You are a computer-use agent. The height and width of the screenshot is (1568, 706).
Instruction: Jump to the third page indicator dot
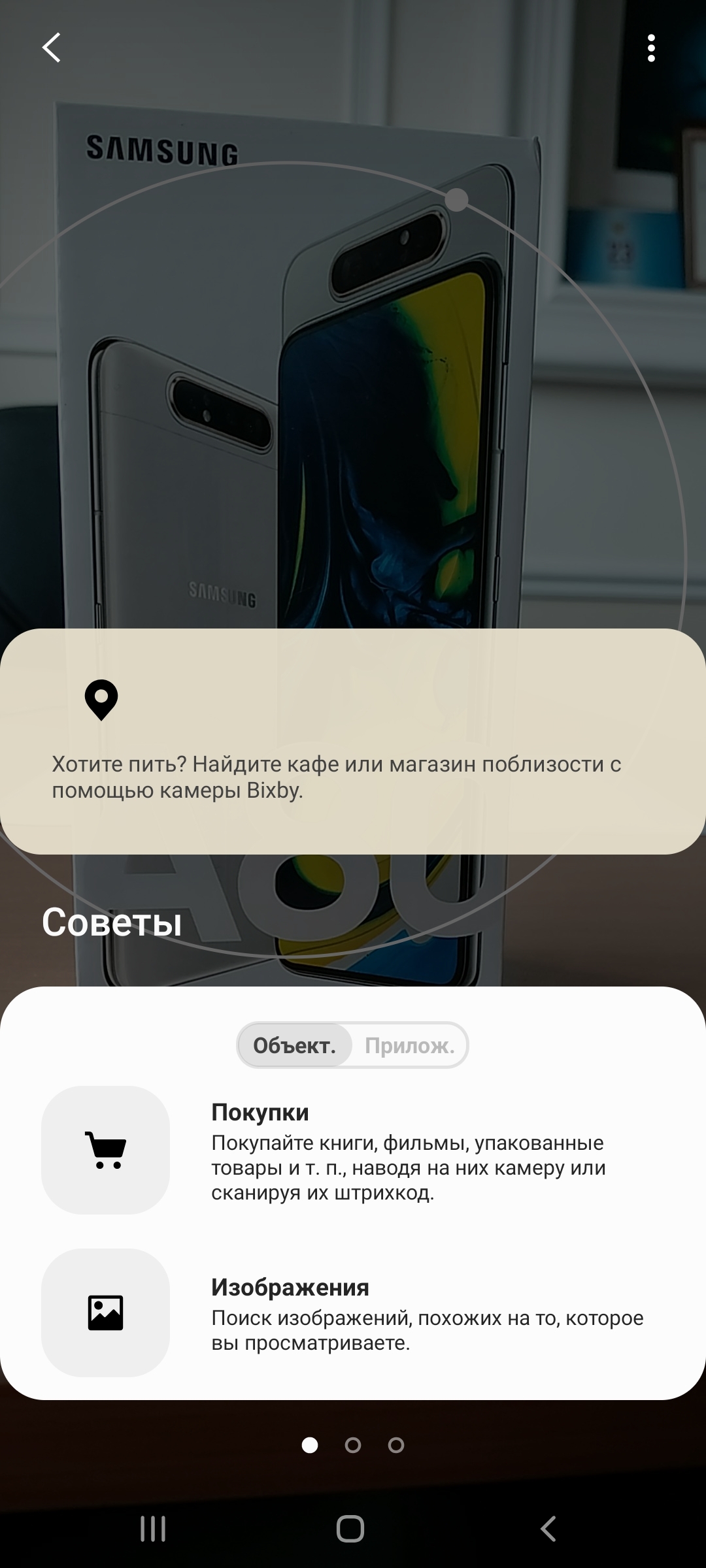[396, 1445]
